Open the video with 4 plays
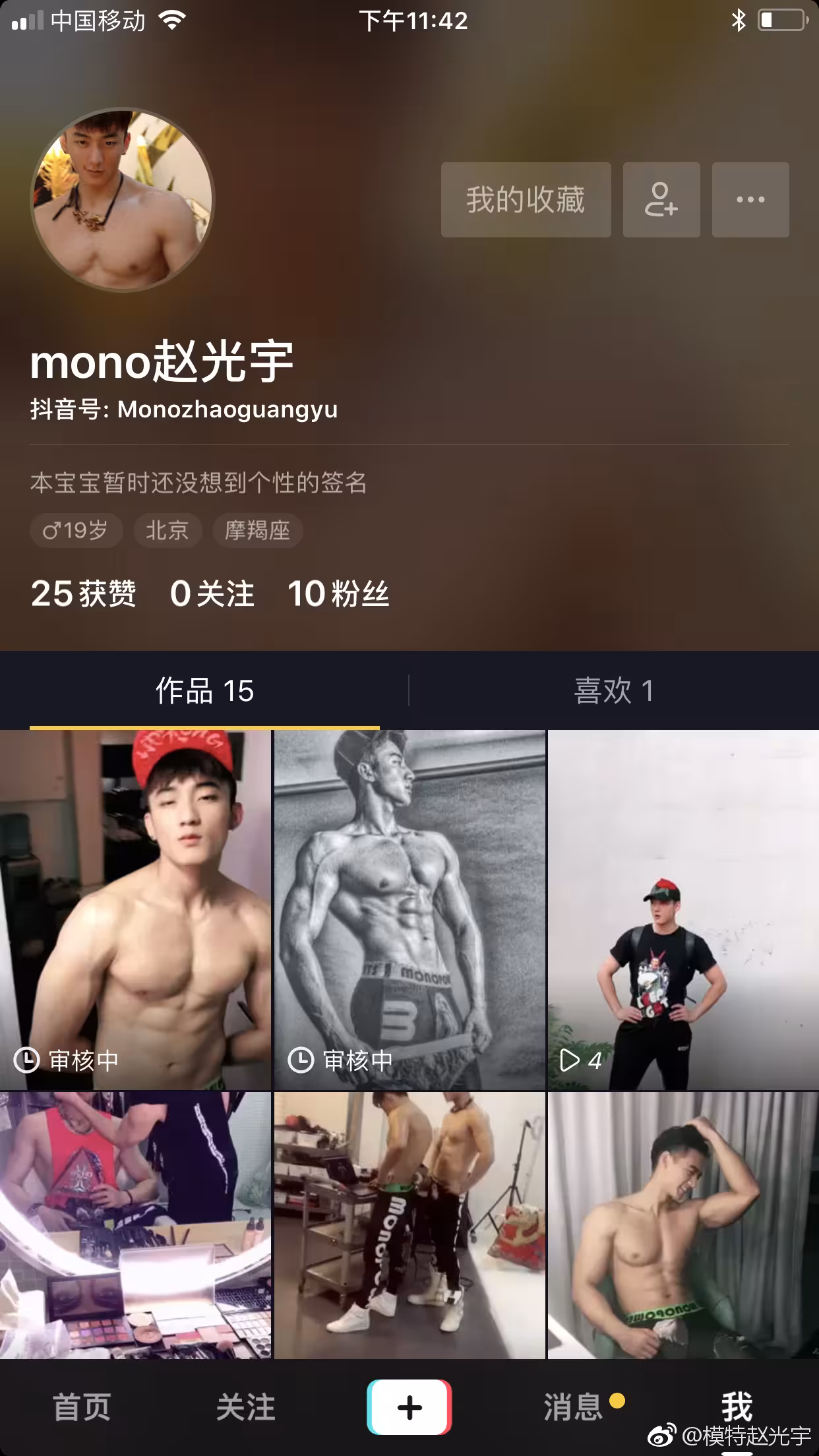 (683, 909)
